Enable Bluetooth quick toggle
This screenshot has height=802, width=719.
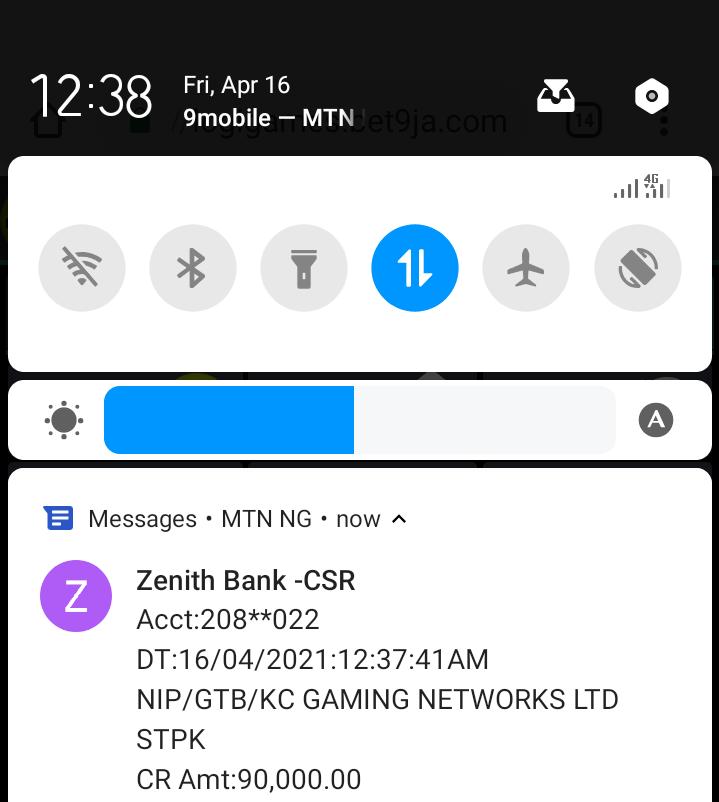point(193,269)
